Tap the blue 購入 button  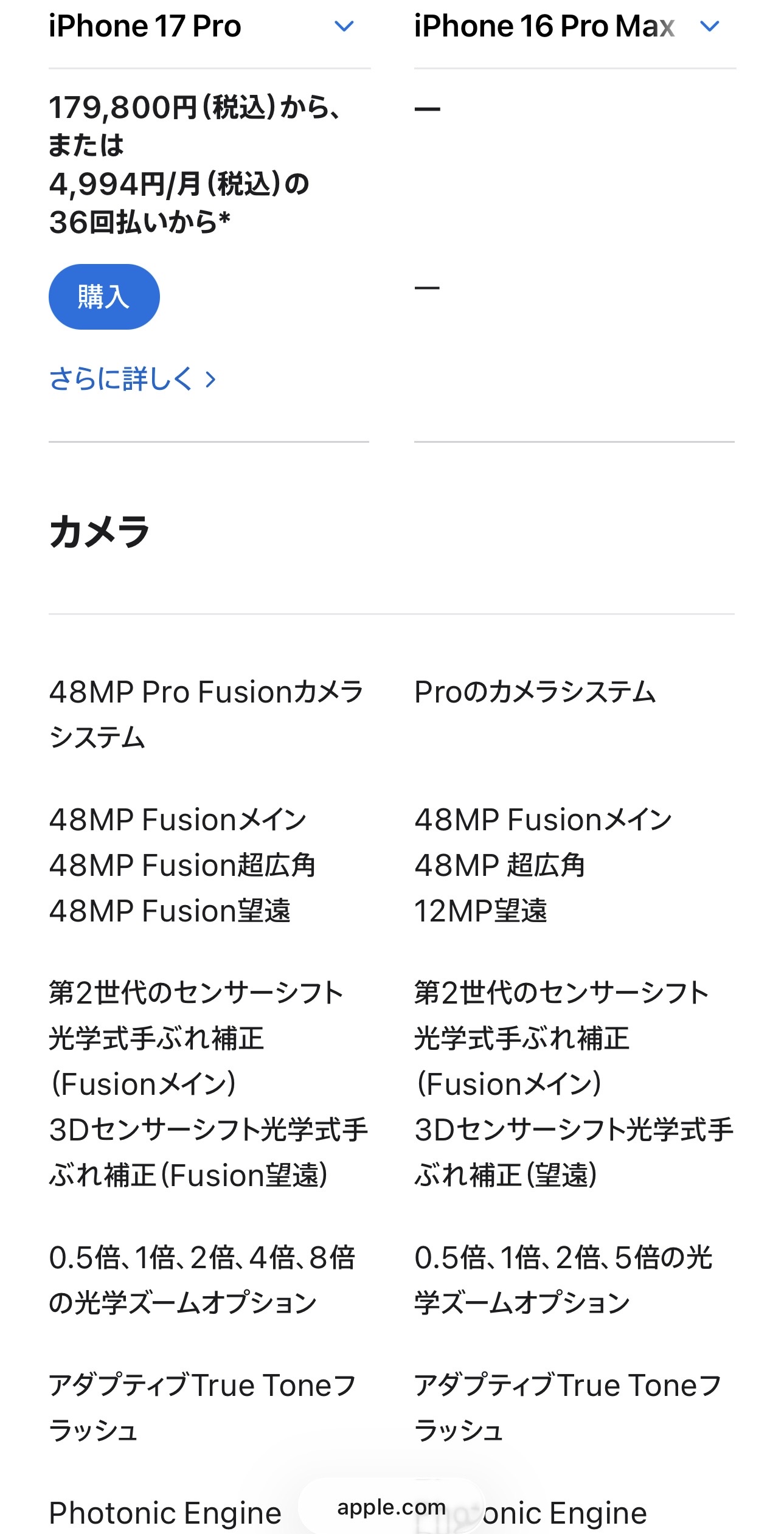point(104,297)
